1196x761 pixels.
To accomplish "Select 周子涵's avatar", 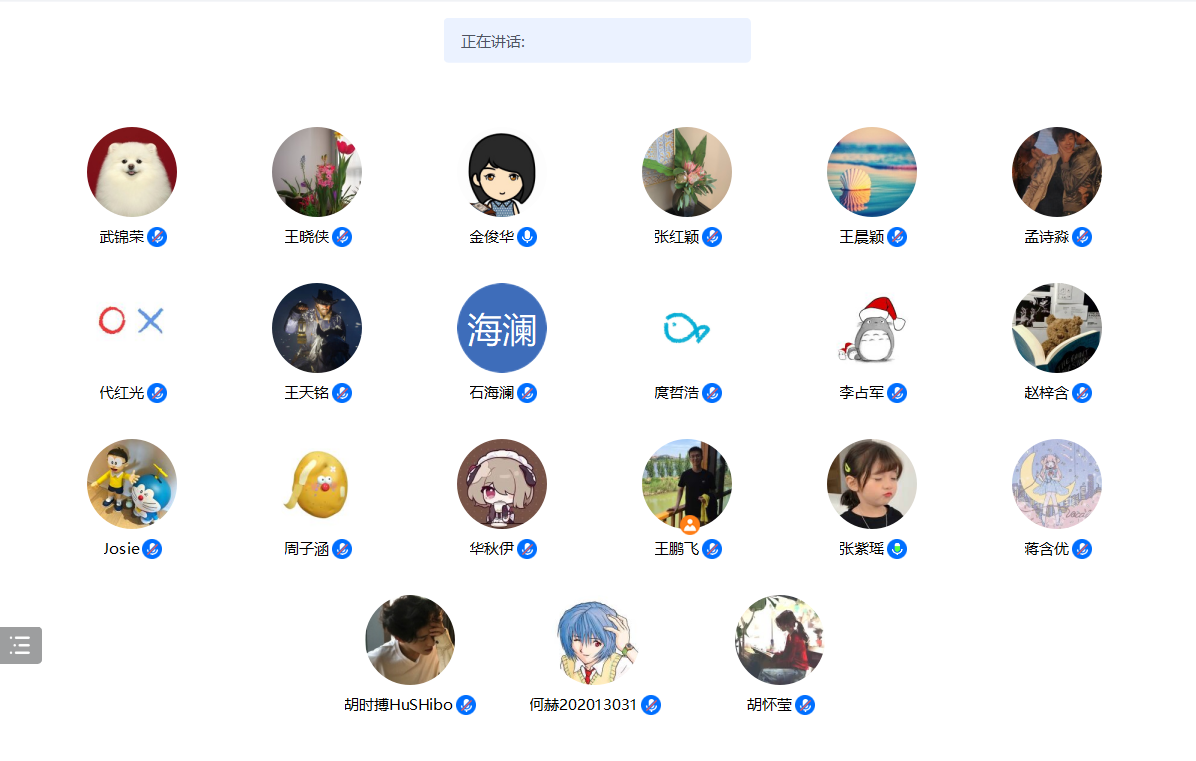I will coord(317,484).
